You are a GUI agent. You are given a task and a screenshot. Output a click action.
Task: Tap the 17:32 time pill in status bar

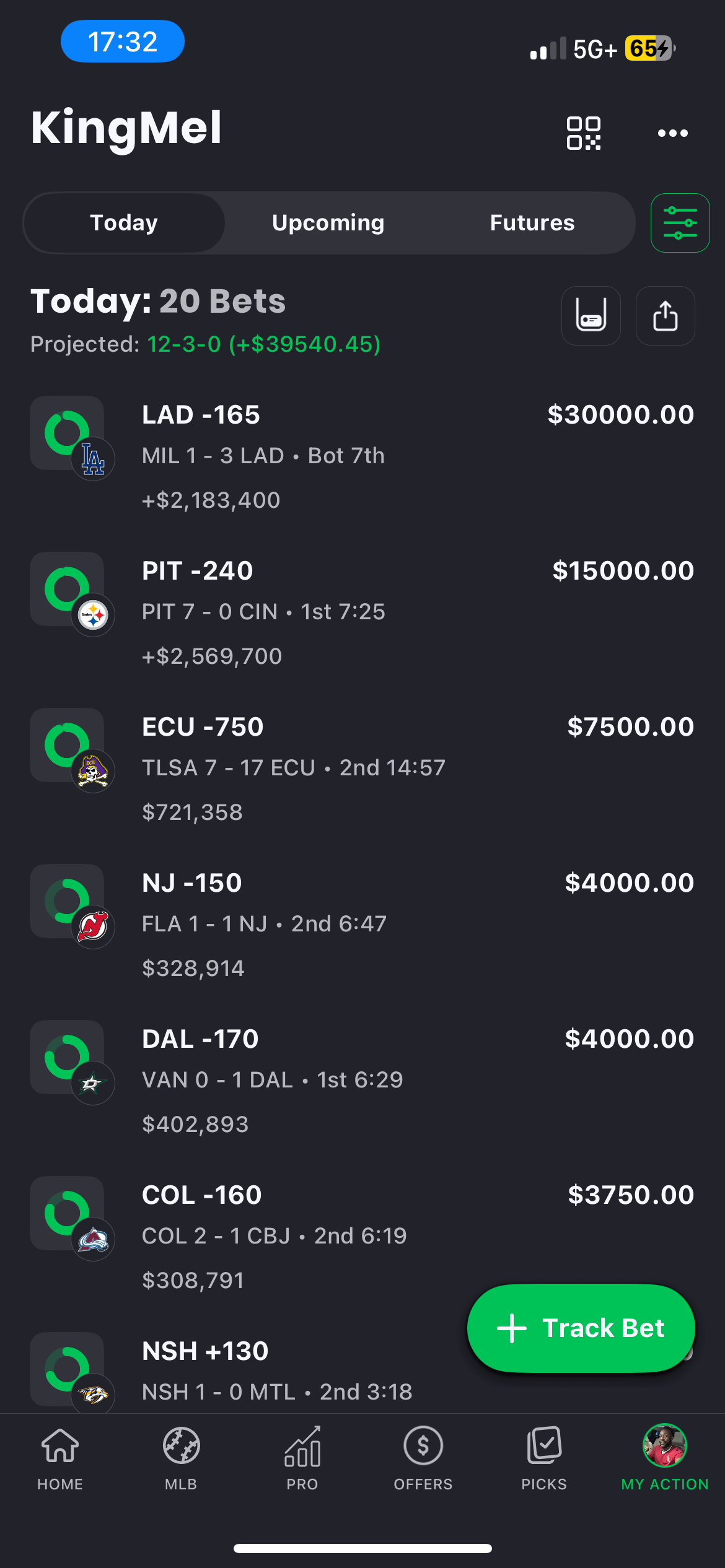[x=122, y=41]
